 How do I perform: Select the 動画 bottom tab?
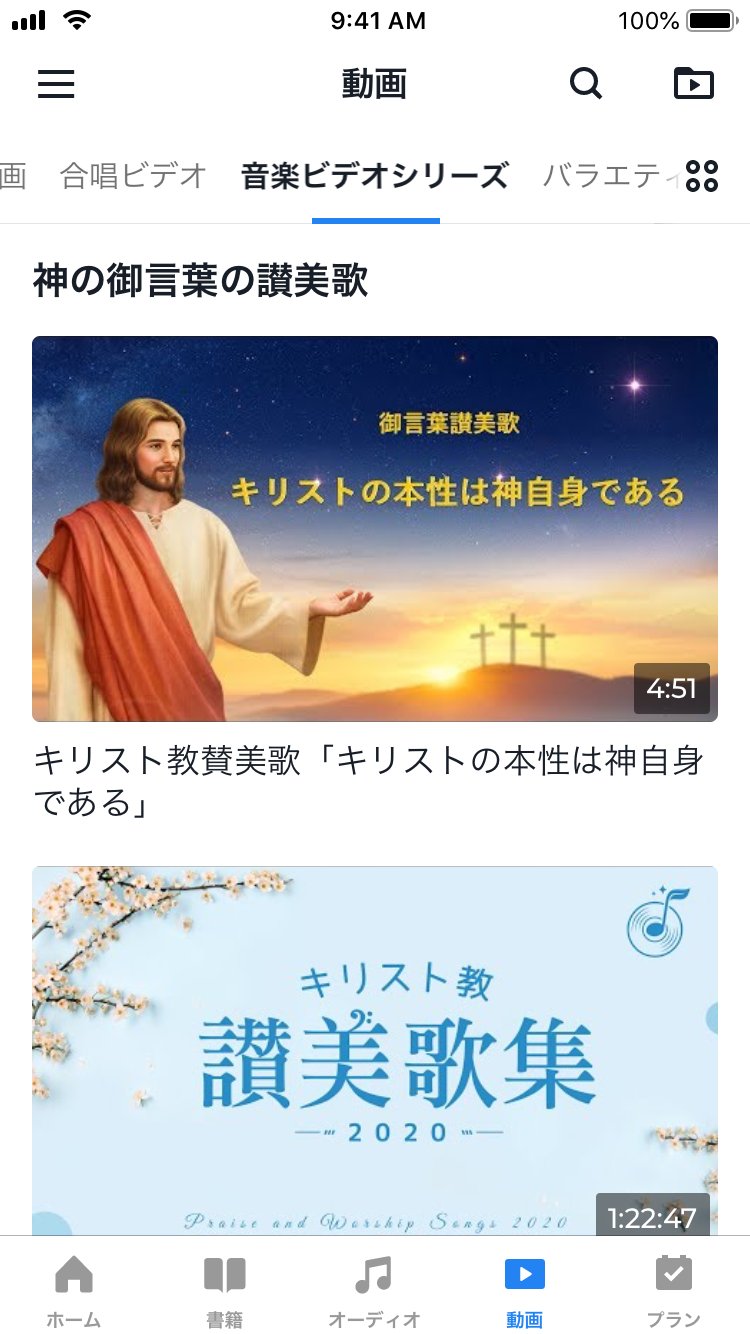524,1290
